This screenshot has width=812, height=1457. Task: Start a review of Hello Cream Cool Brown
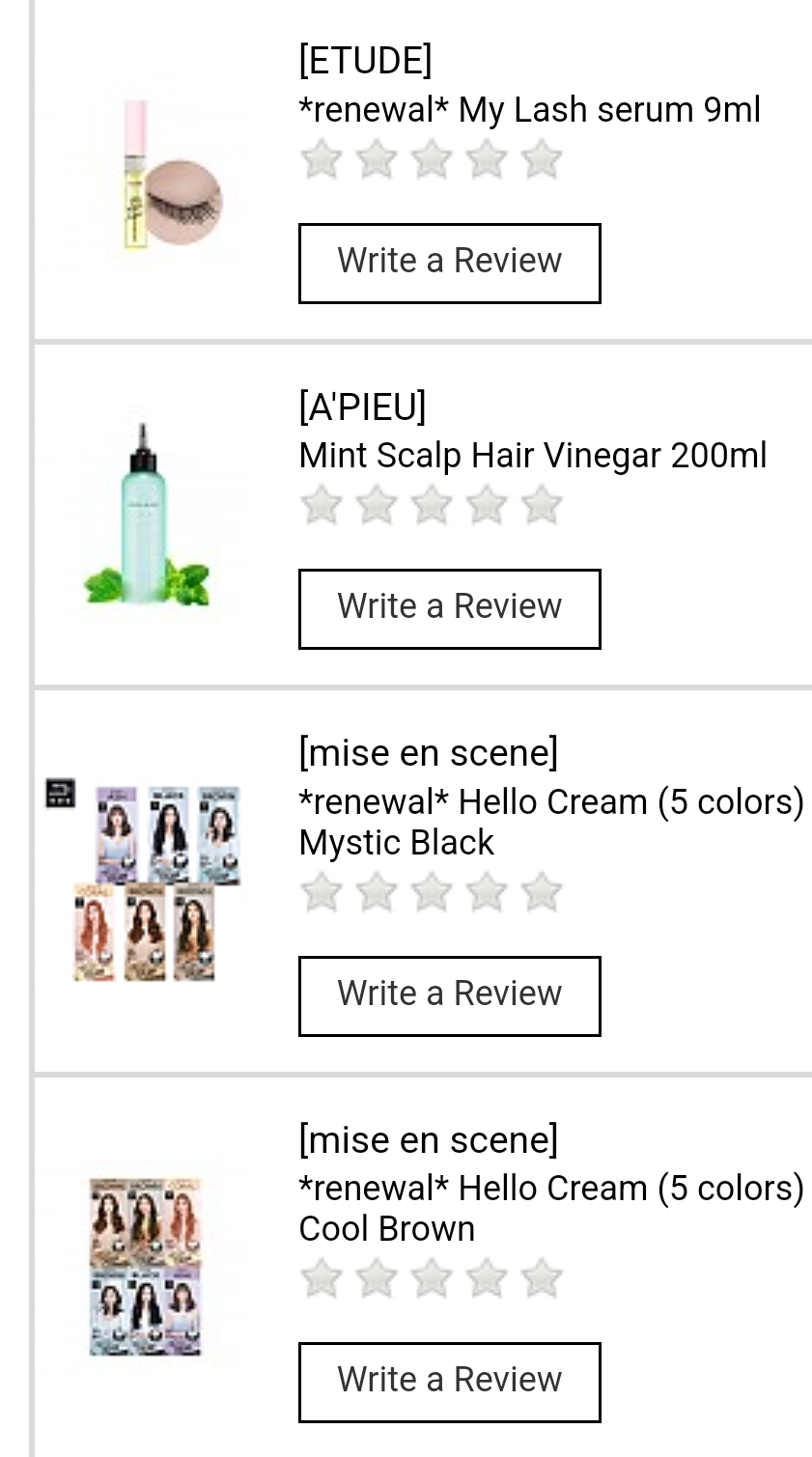(x=449, y=1382)
